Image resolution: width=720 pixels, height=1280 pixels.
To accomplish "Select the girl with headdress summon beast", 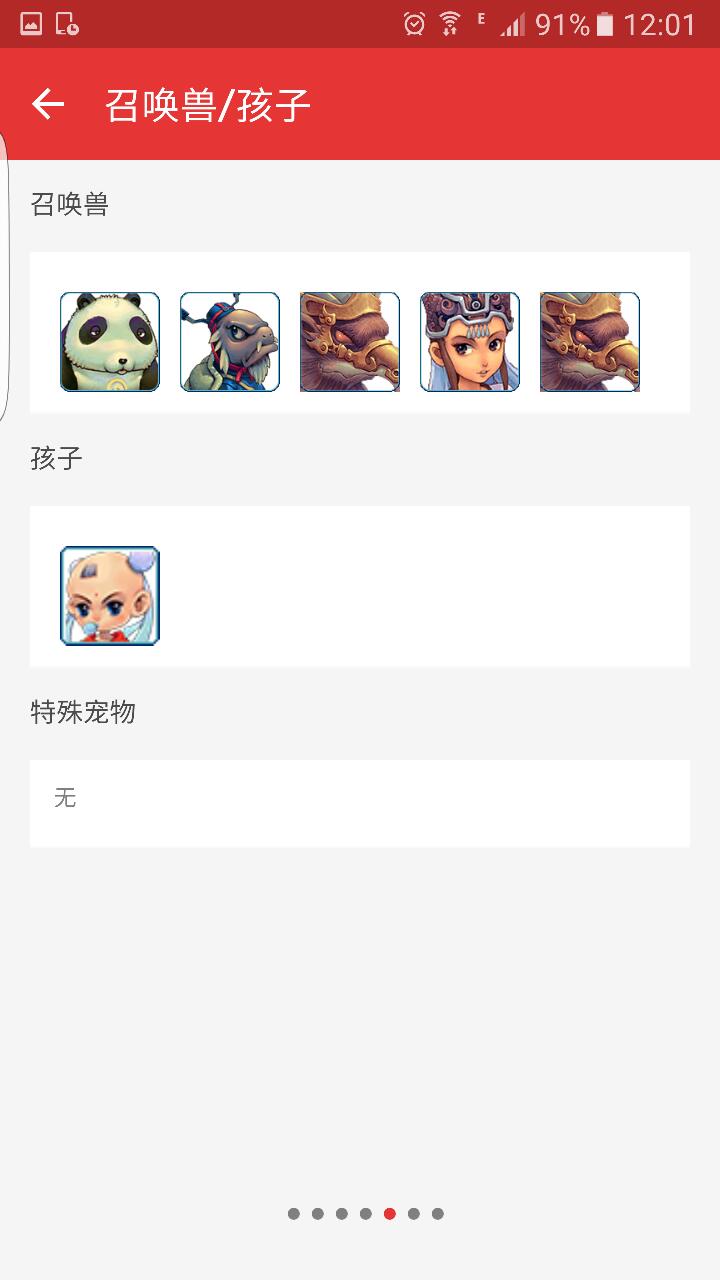I will point(470,342).
